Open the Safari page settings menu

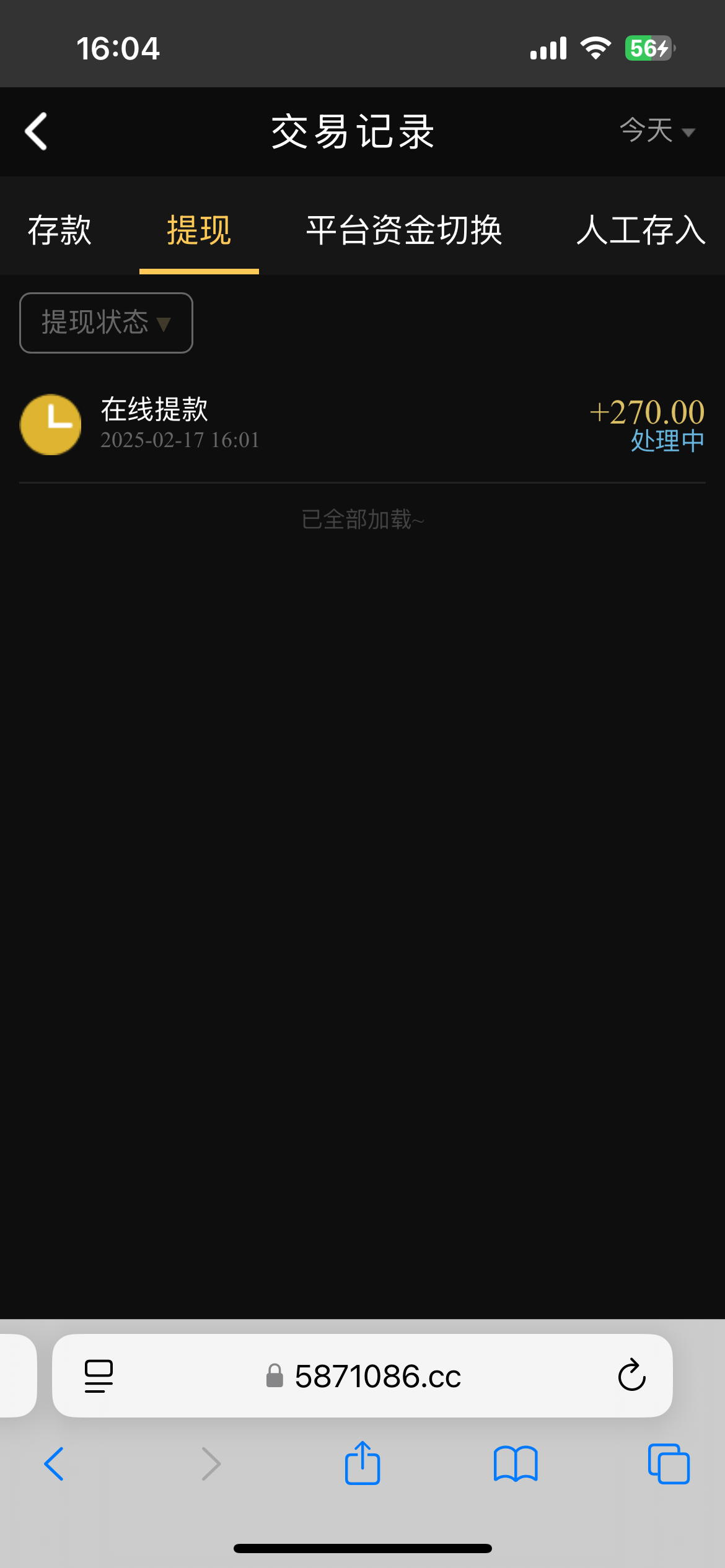point(99,1376)
